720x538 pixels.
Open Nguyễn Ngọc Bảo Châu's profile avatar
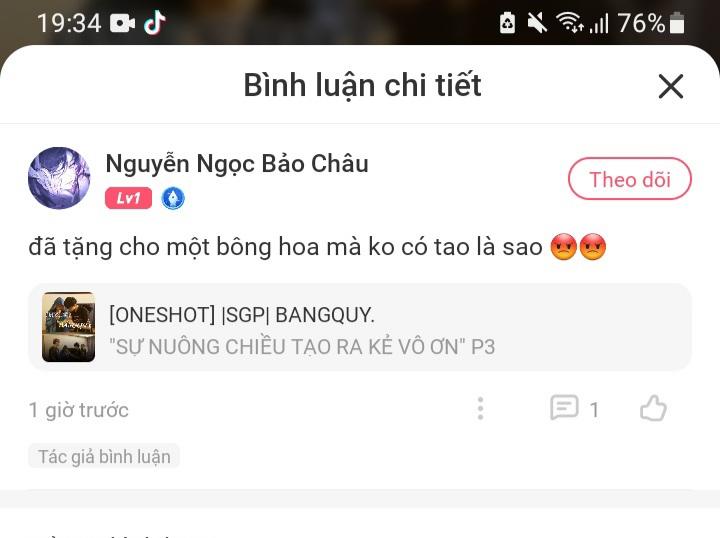[59, 178]
